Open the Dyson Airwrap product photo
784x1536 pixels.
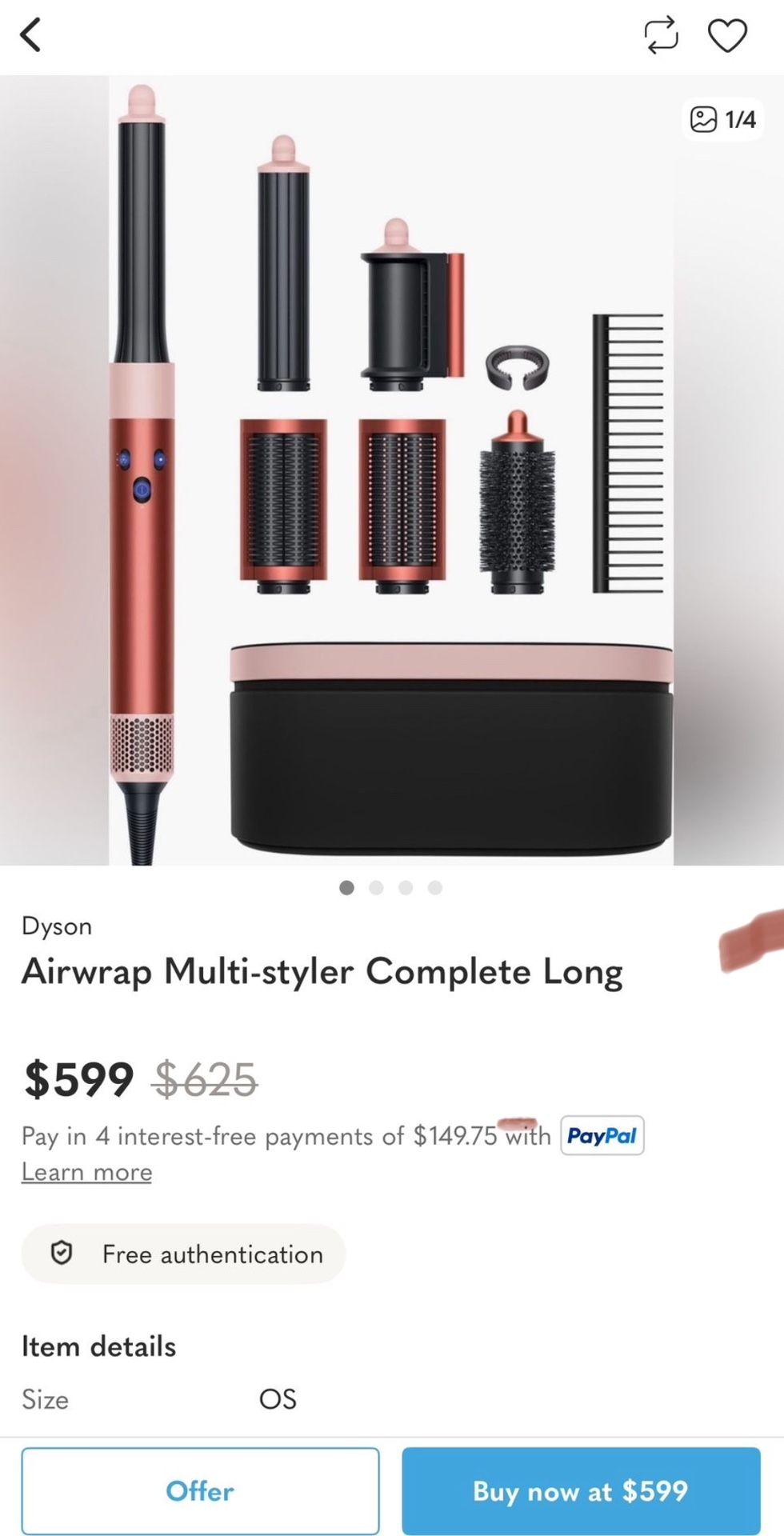coord(392,470)
